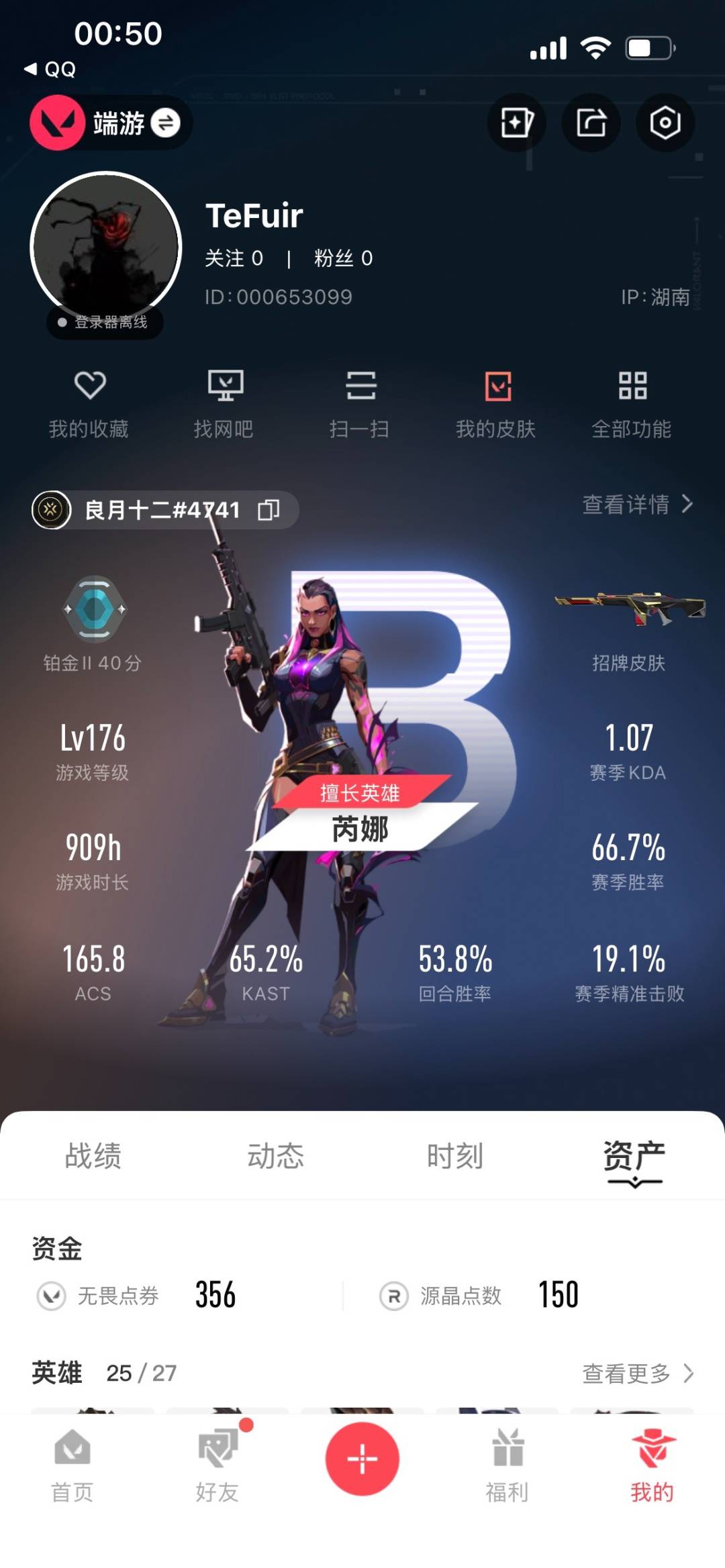725x1568 pixels.
Task: Switch to the 战绩 tab
Action: click(93, 1156)
